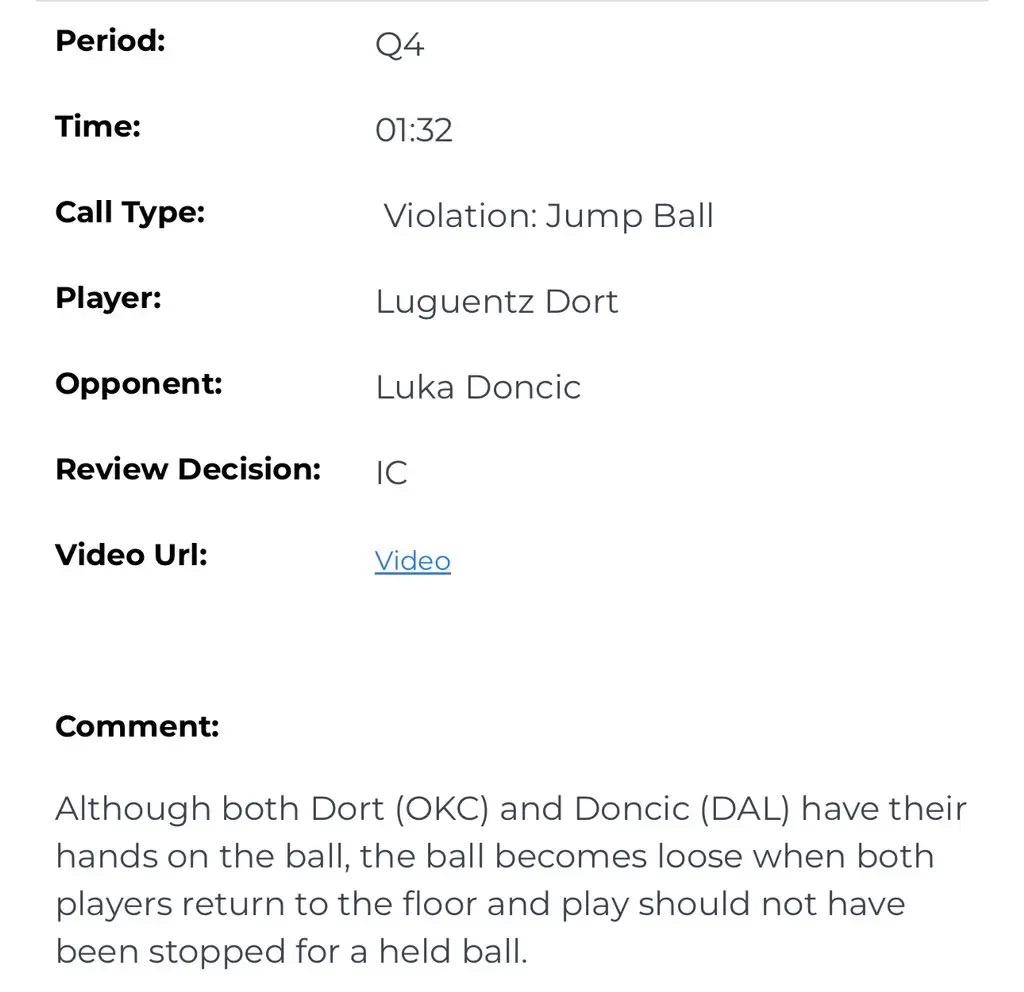This screenshot has width=1024, height=992.
Task: Open the Video link for this play
Action: pos(412,561)
